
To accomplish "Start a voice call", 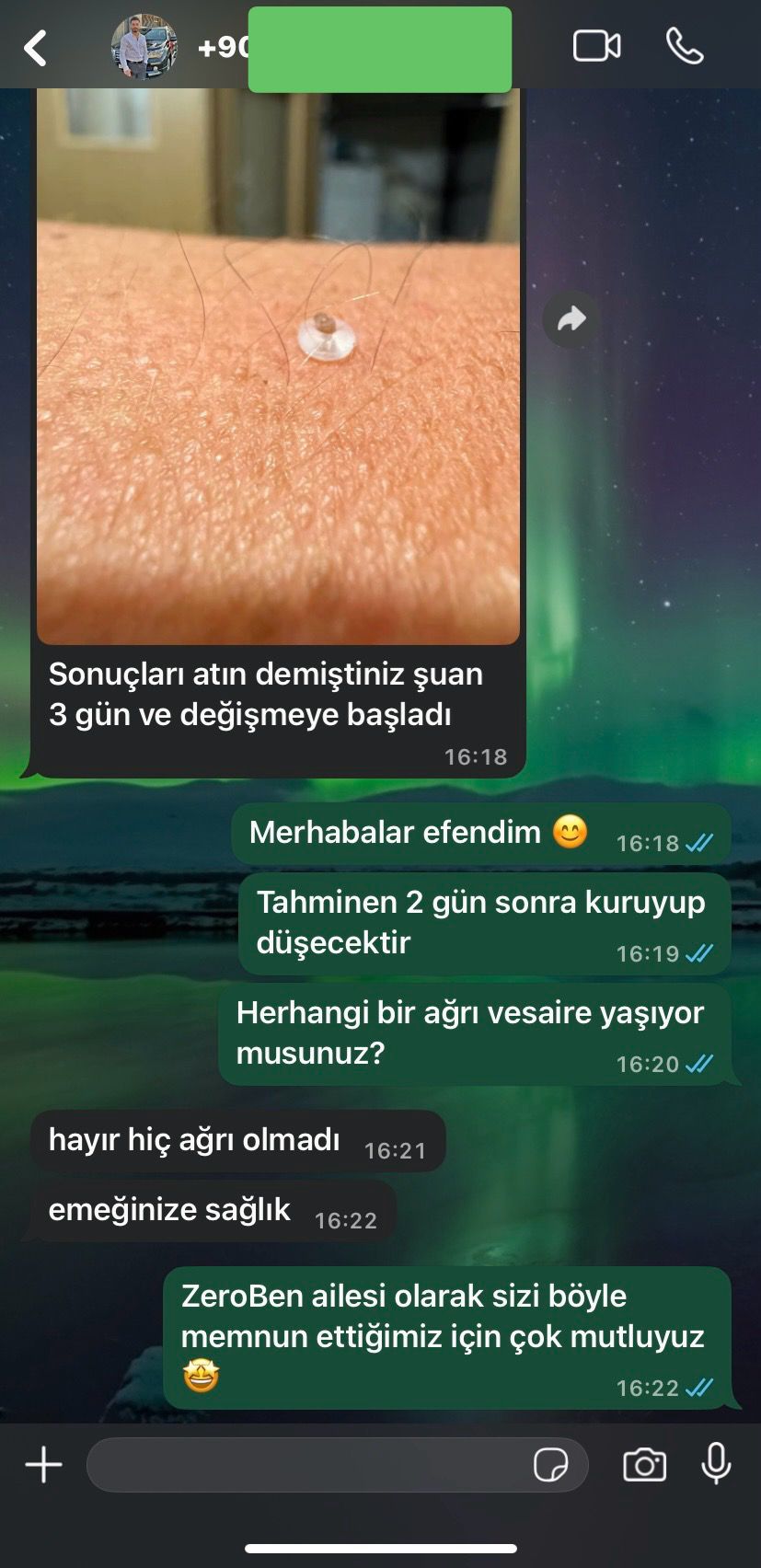I will [684, 46].
